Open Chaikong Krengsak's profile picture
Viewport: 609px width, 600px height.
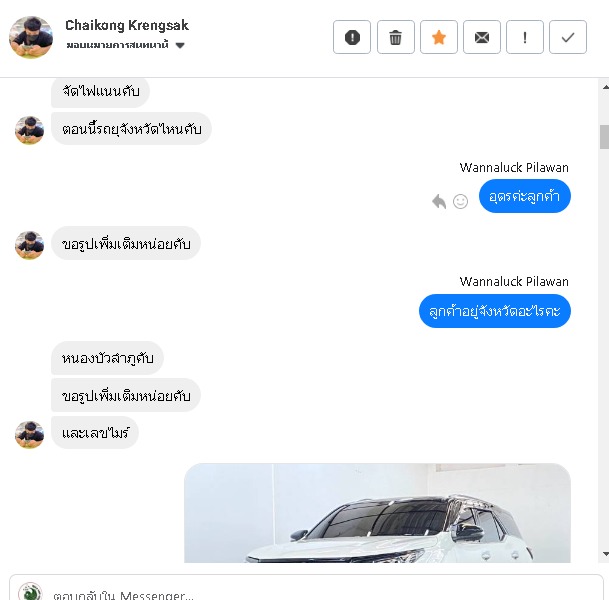click(30, 37)
